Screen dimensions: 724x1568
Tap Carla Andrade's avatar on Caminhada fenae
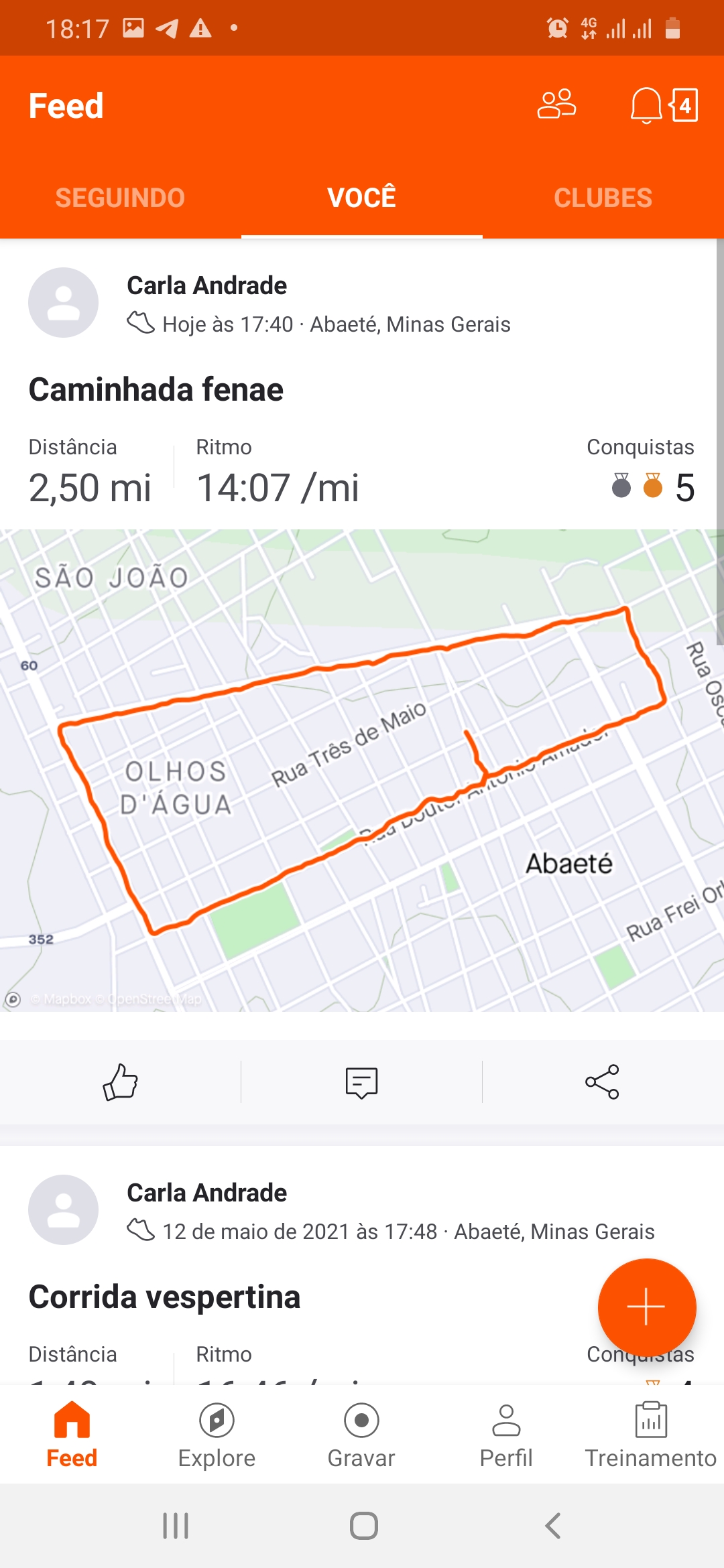pyautogui.click(x=64, y=302)
